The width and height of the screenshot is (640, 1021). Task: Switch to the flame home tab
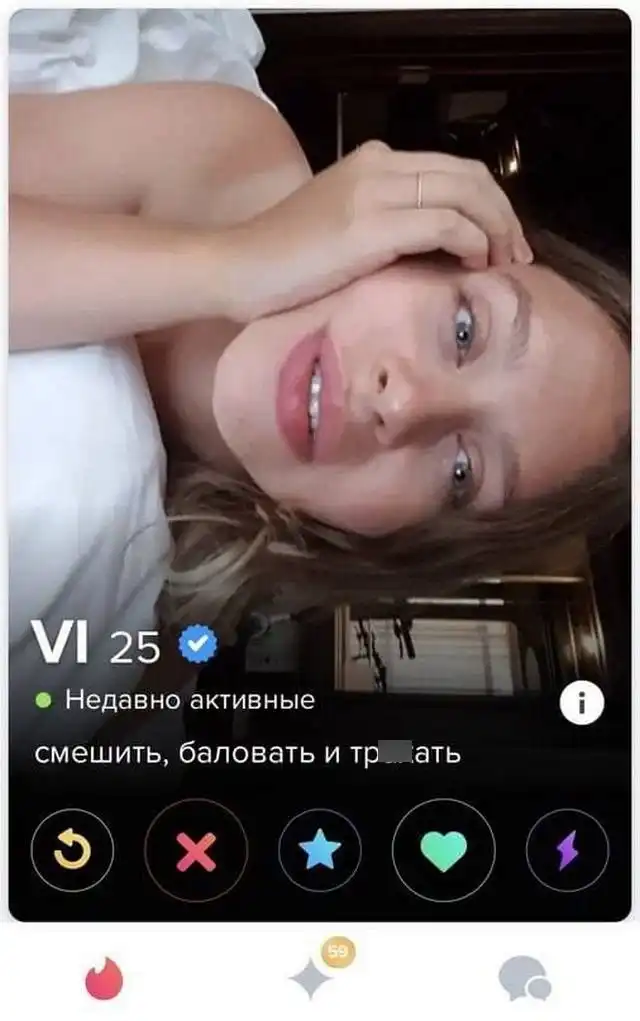[x=103, y=977]
